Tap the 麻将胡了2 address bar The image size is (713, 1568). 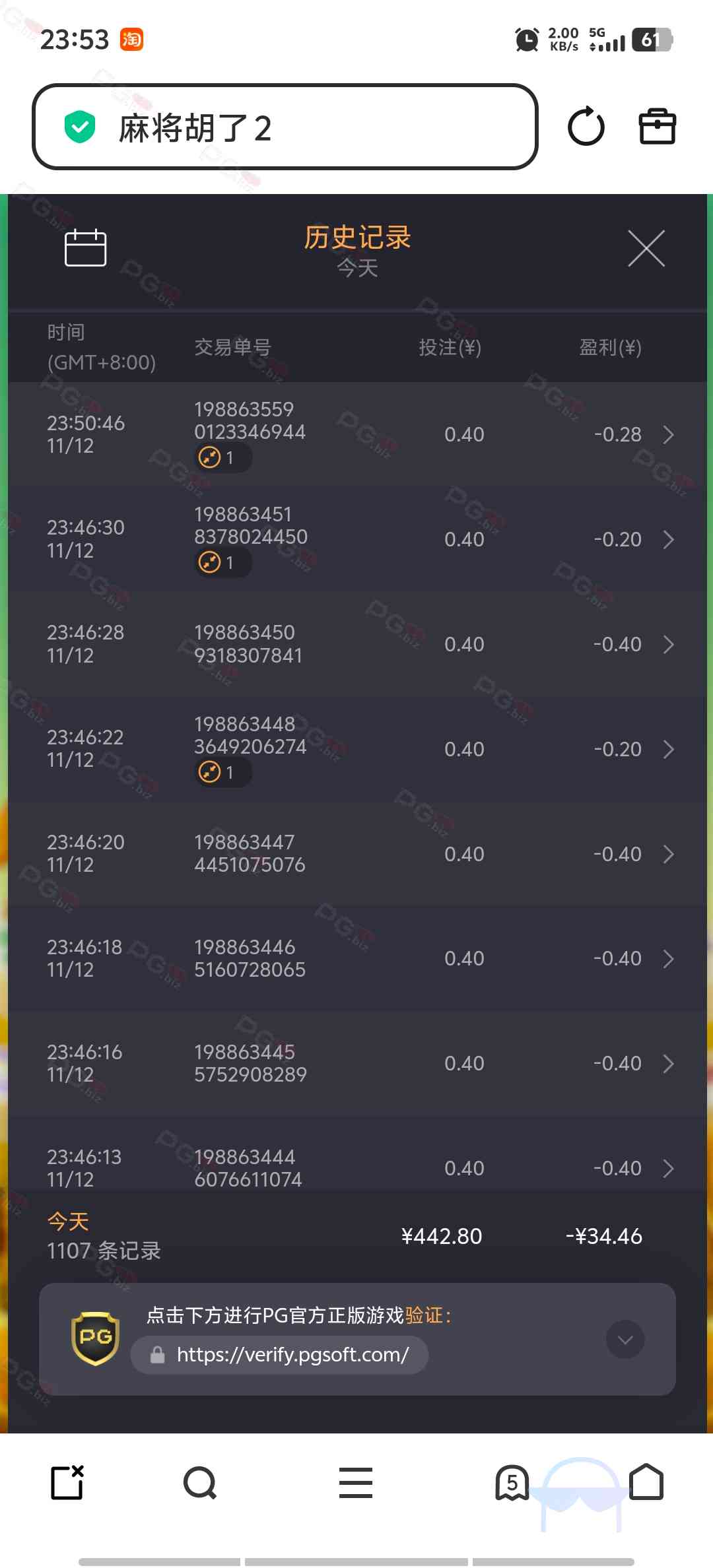[x=284, y=127]
